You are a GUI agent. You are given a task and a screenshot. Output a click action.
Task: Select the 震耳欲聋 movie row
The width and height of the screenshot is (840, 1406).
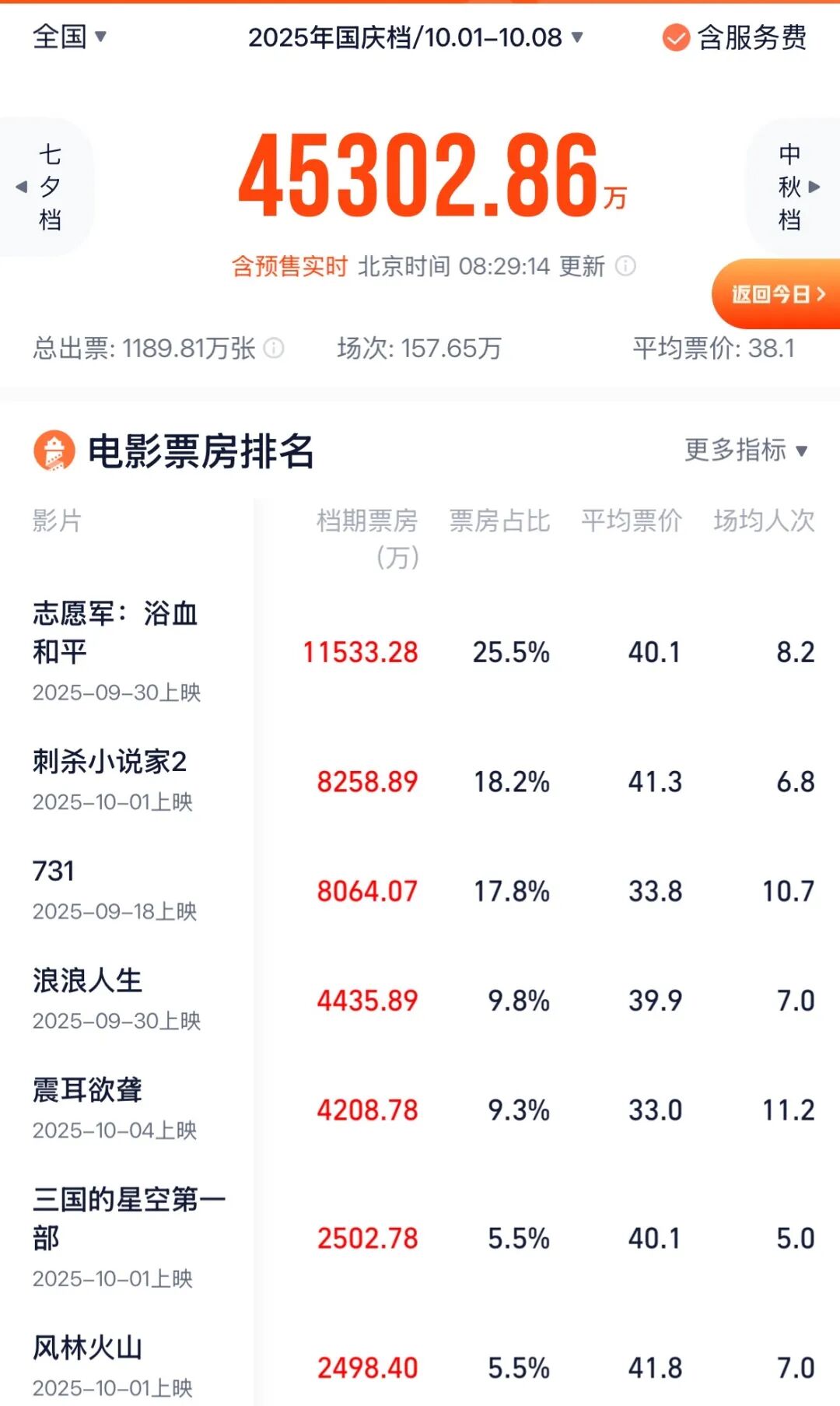[87, 1089]
